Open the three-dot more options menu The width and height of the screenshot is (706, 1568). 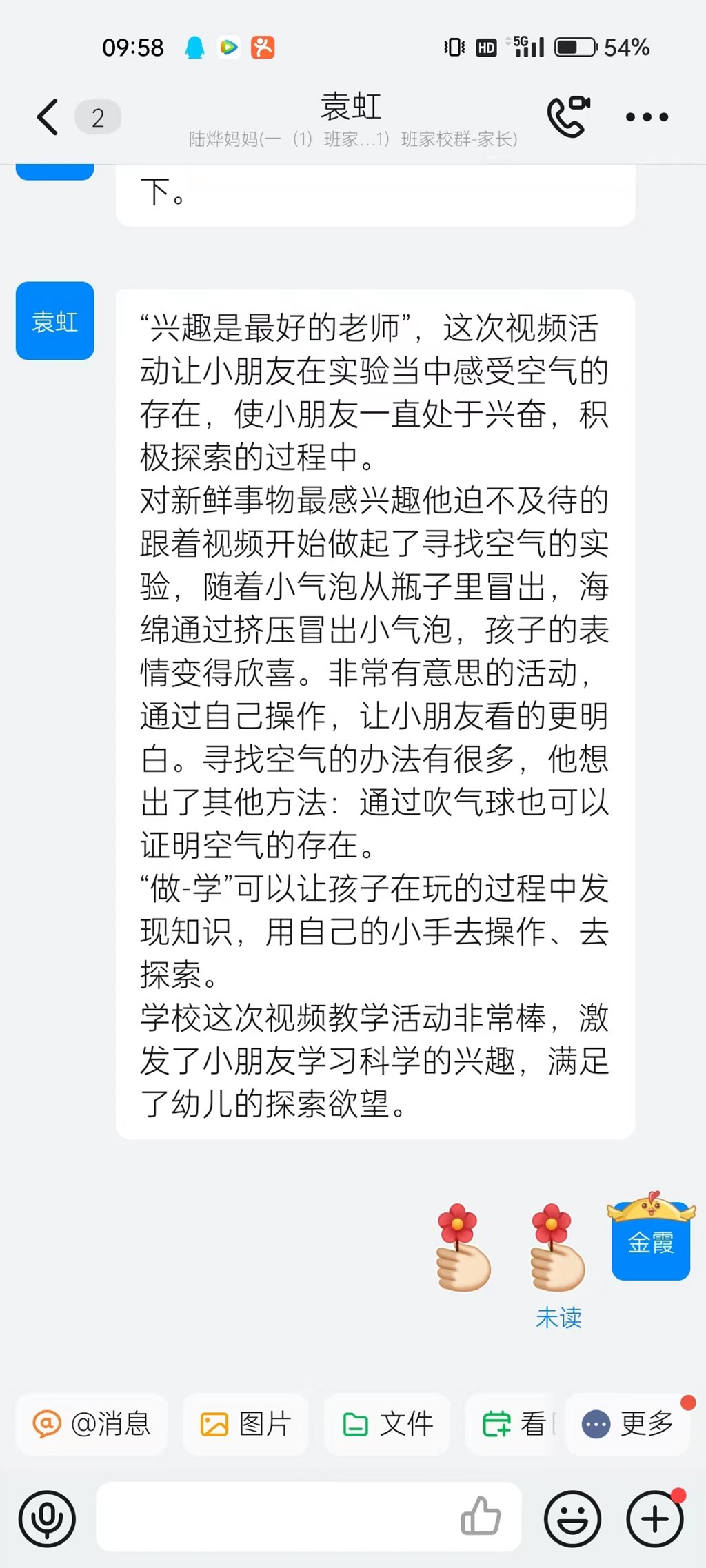click(647, 117)
